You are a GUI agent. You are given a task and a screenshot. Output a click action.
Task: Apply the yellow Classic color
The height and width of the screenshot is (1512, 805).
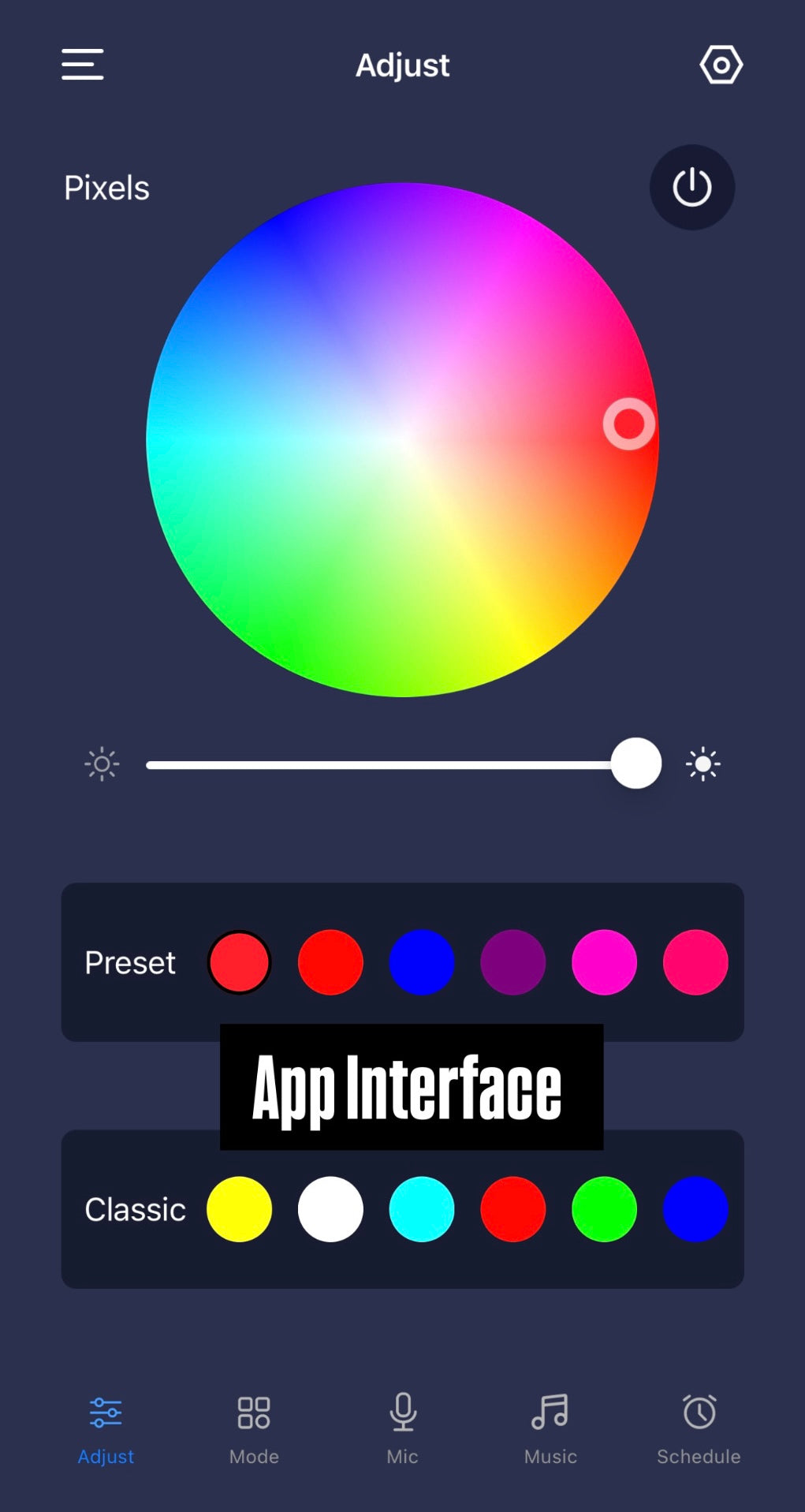(239, 1209)
